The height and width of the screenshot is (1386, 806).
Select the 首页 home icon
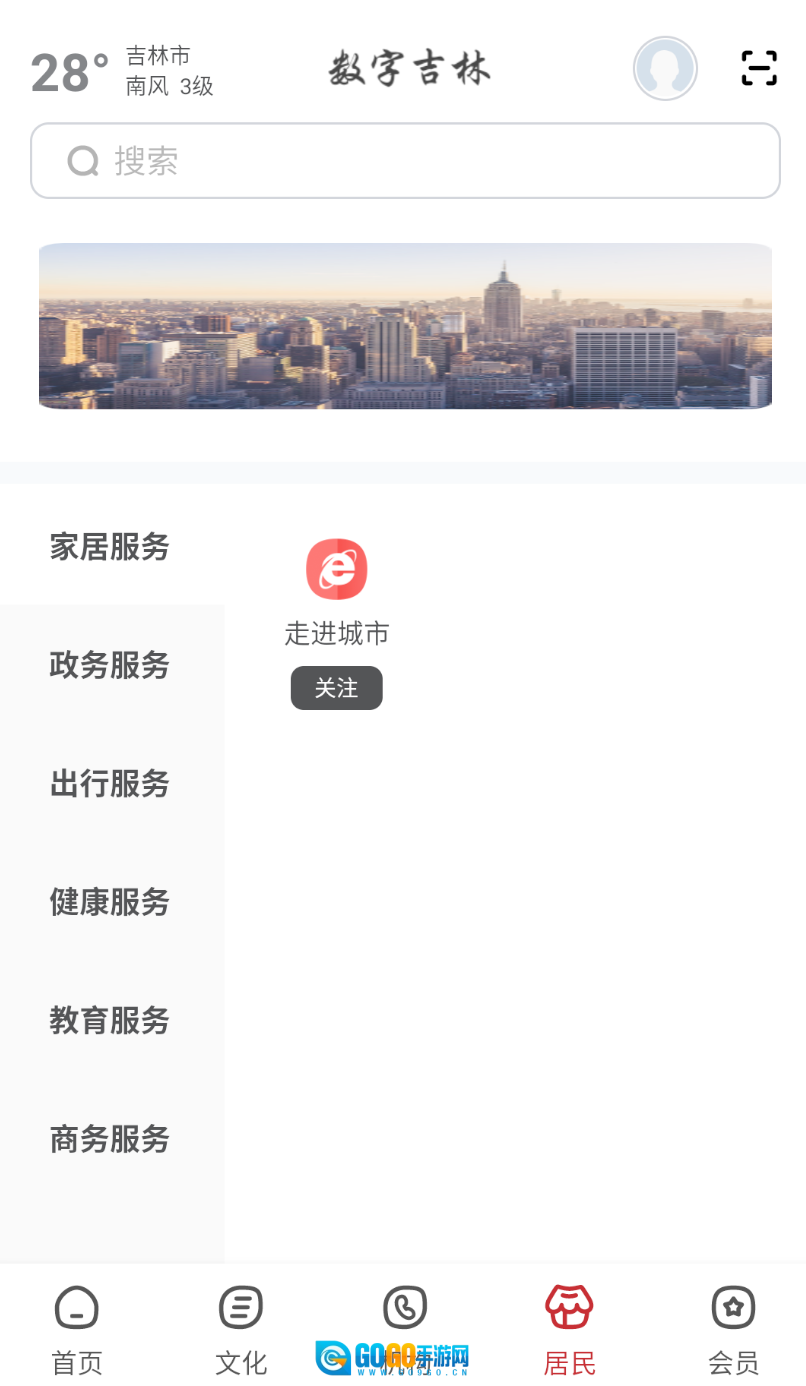pyautogui.click(x=76, y=1307)
